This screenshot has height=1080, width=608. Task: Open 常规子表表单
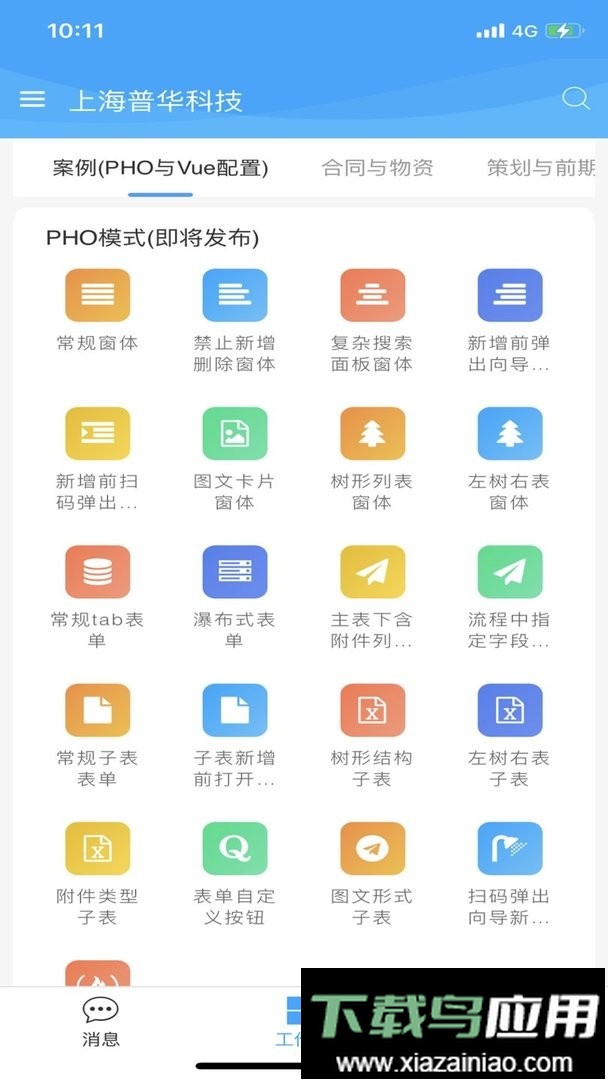(x=97, y=710)
